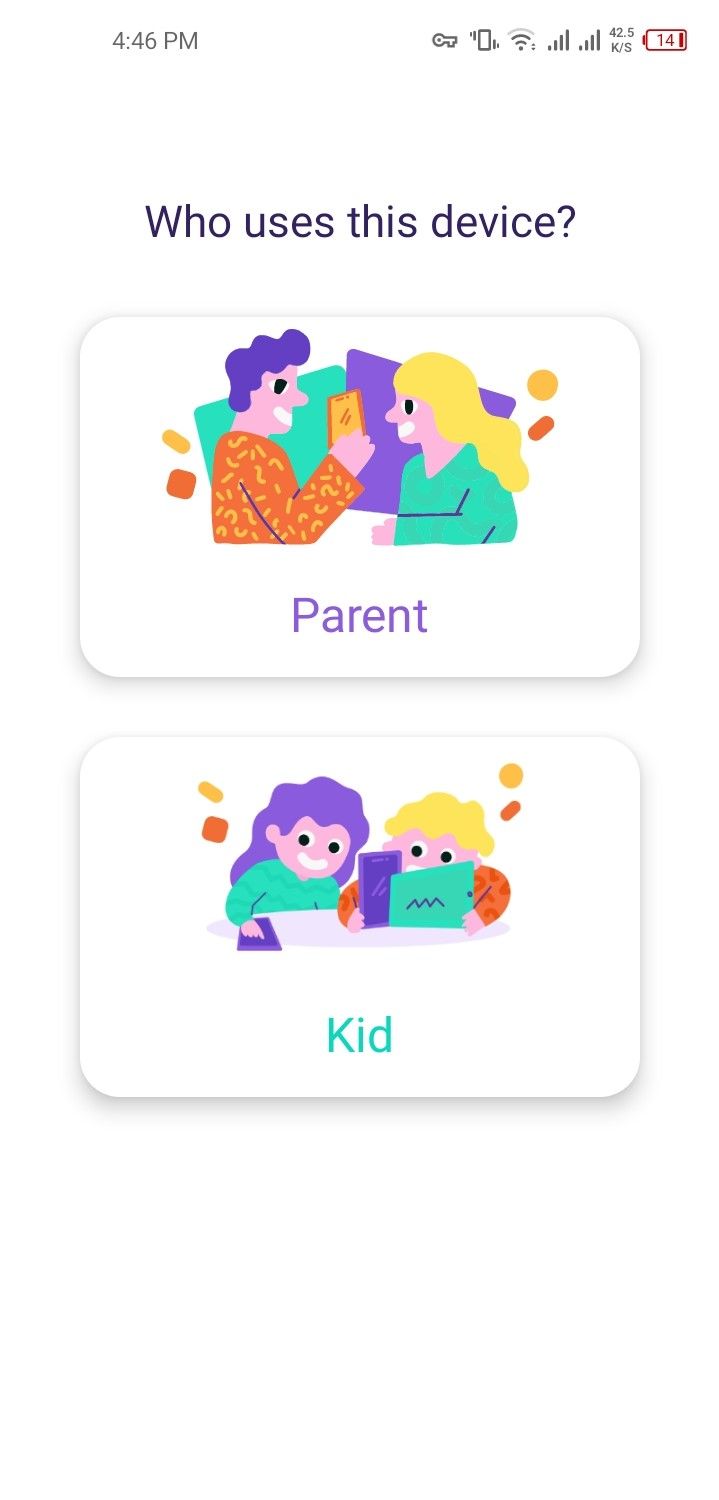The height and width of the screenshot is (1500, 719).
Task: Select the Parent card
Action: (359, 497)
